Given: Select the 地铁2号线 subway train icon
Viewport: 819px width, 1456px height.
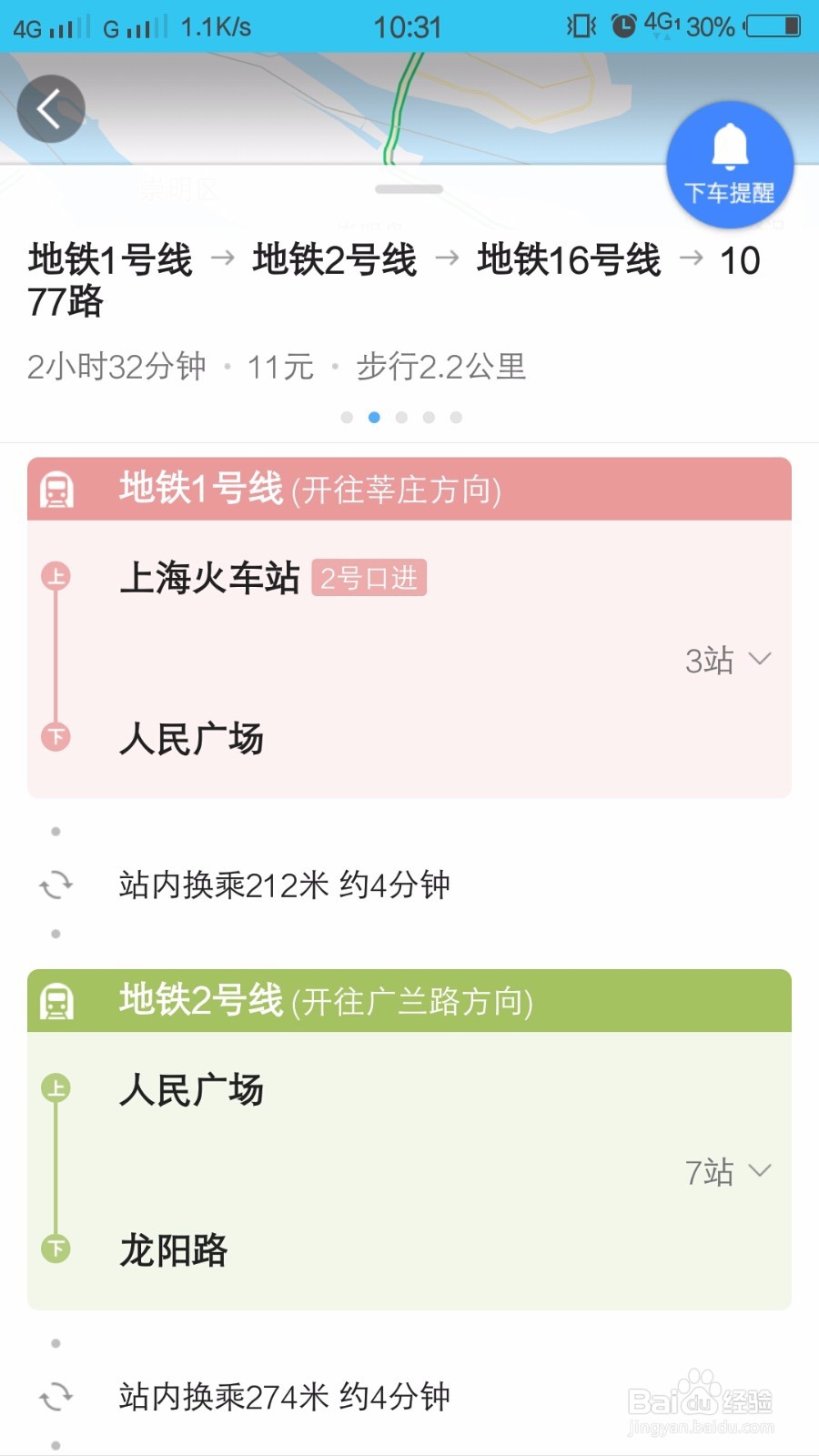Looking at the screenshot, I should point(57,1001).
